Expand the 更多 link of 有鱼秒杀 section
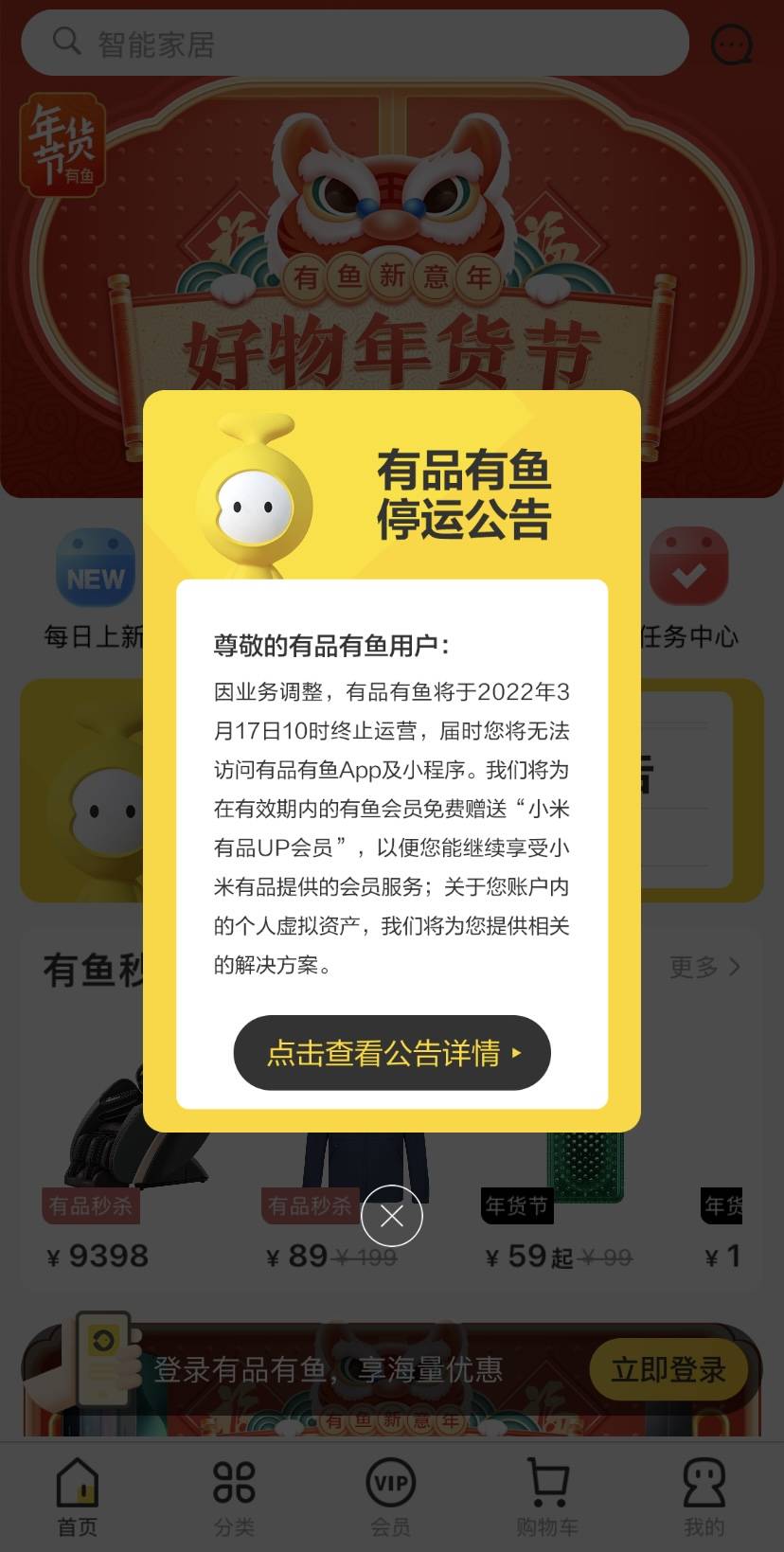Screen dimensions: 784x1552 click(x=704, y=967)
